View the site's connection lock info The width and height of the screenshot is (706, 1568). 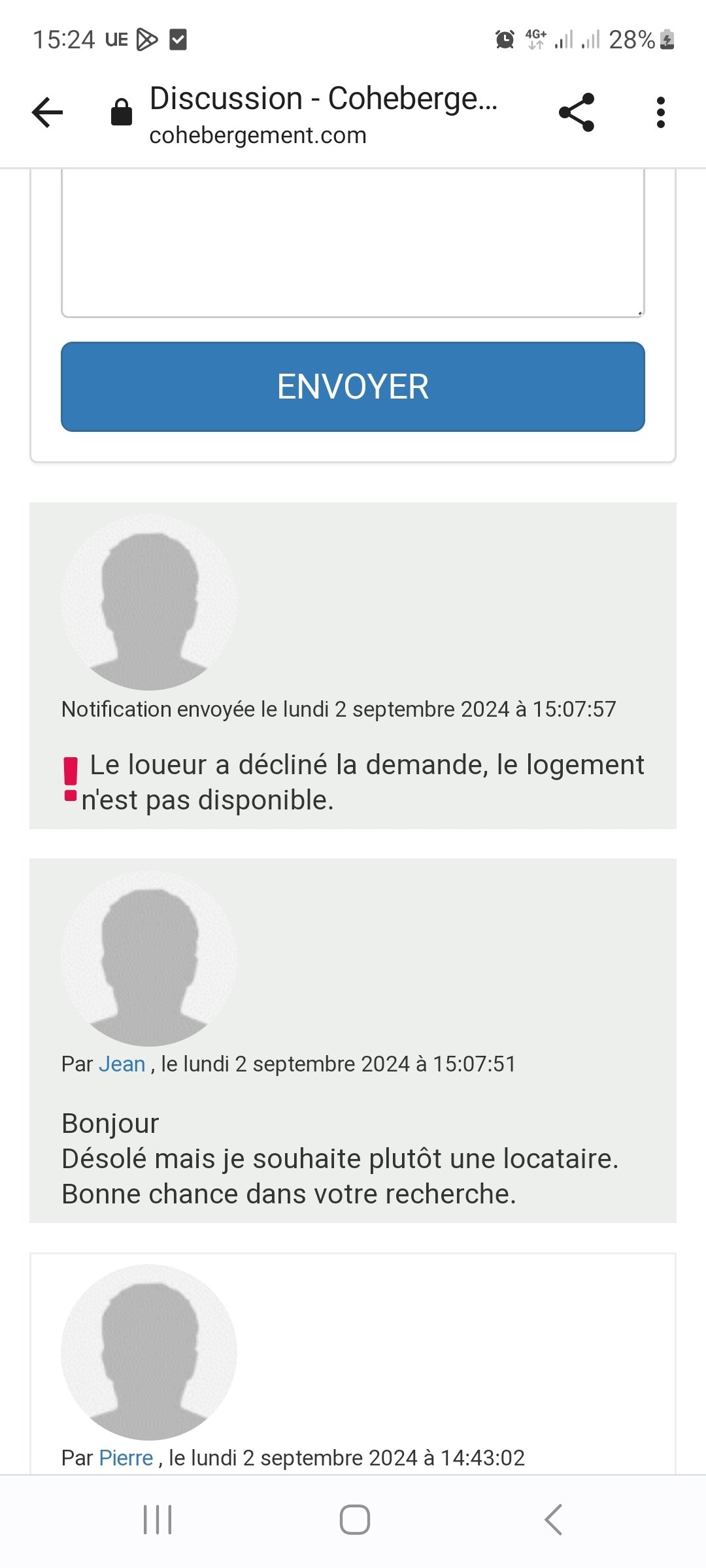(122, 112)
